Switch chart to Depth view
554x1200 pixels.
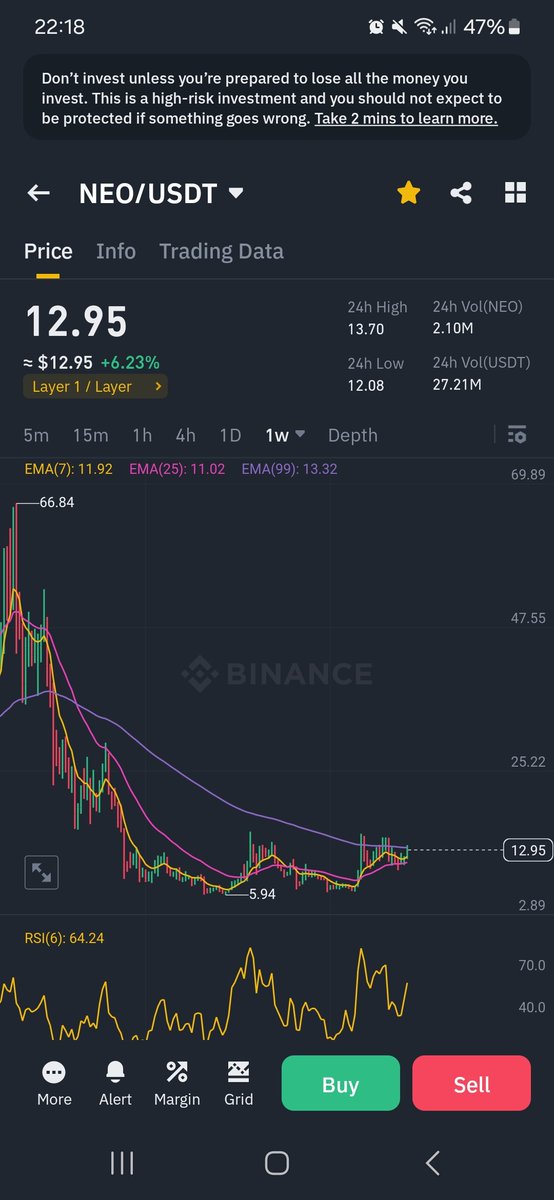(353, 435)
